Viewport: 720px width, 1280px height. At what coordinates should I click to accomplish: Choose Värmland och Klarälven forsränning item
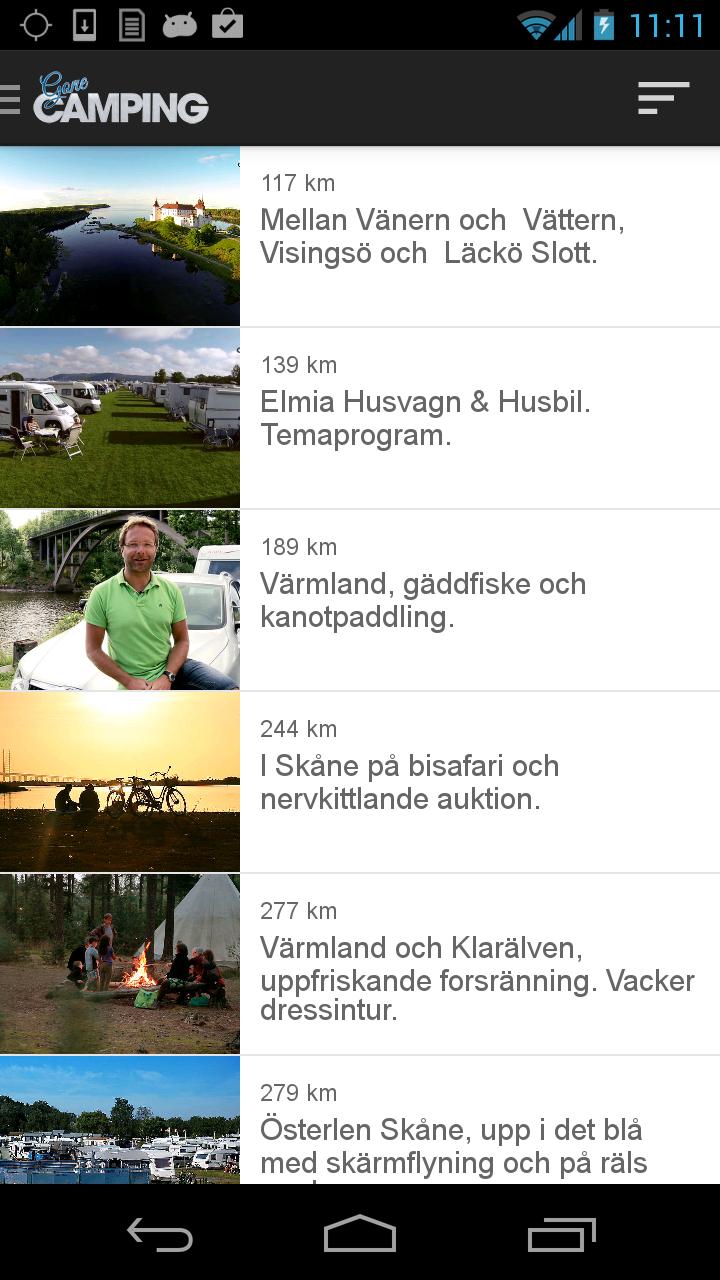(477, 964)
